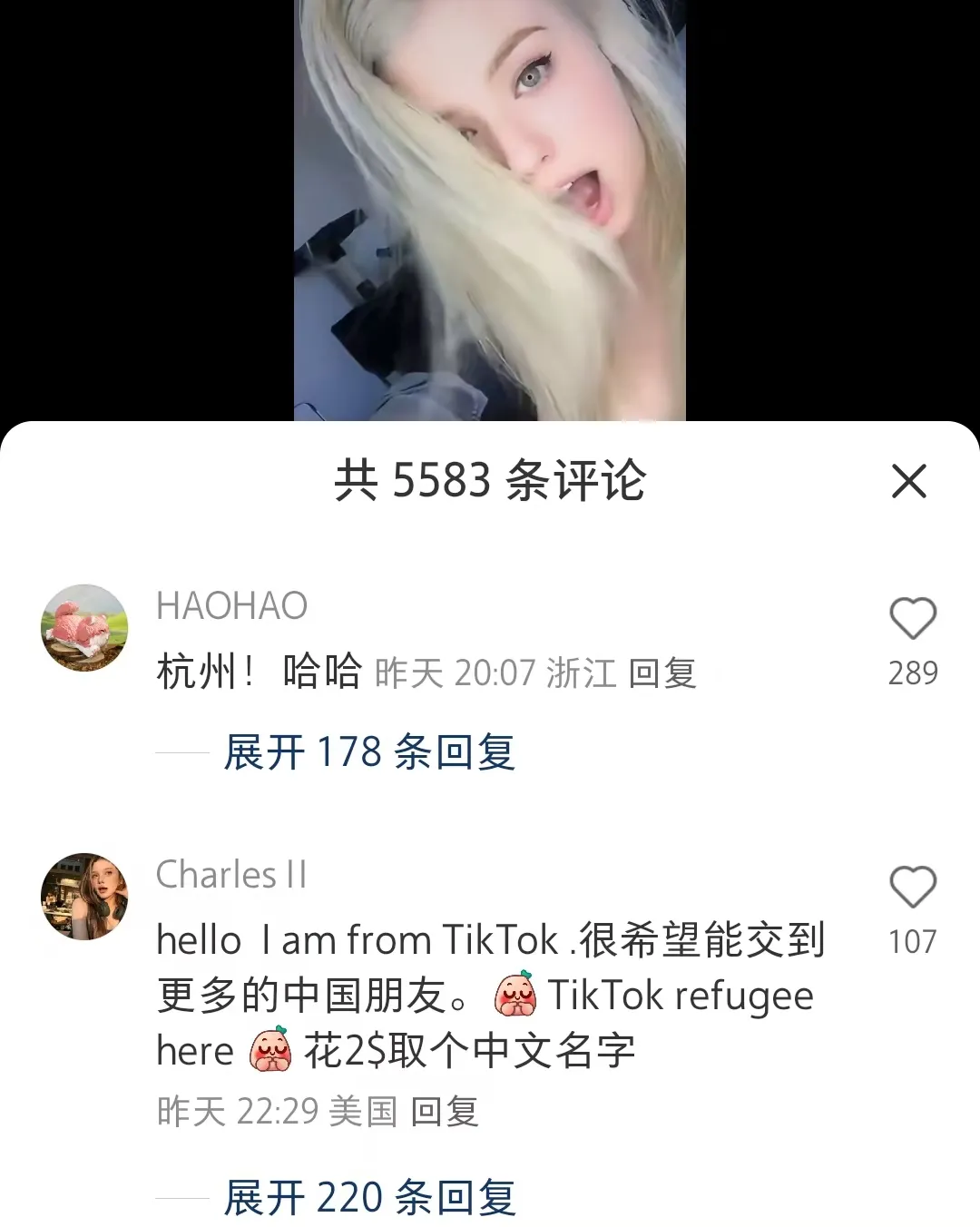980x1227 pixels.
Task: Close the comments panel
Action: tap(908, 481)
